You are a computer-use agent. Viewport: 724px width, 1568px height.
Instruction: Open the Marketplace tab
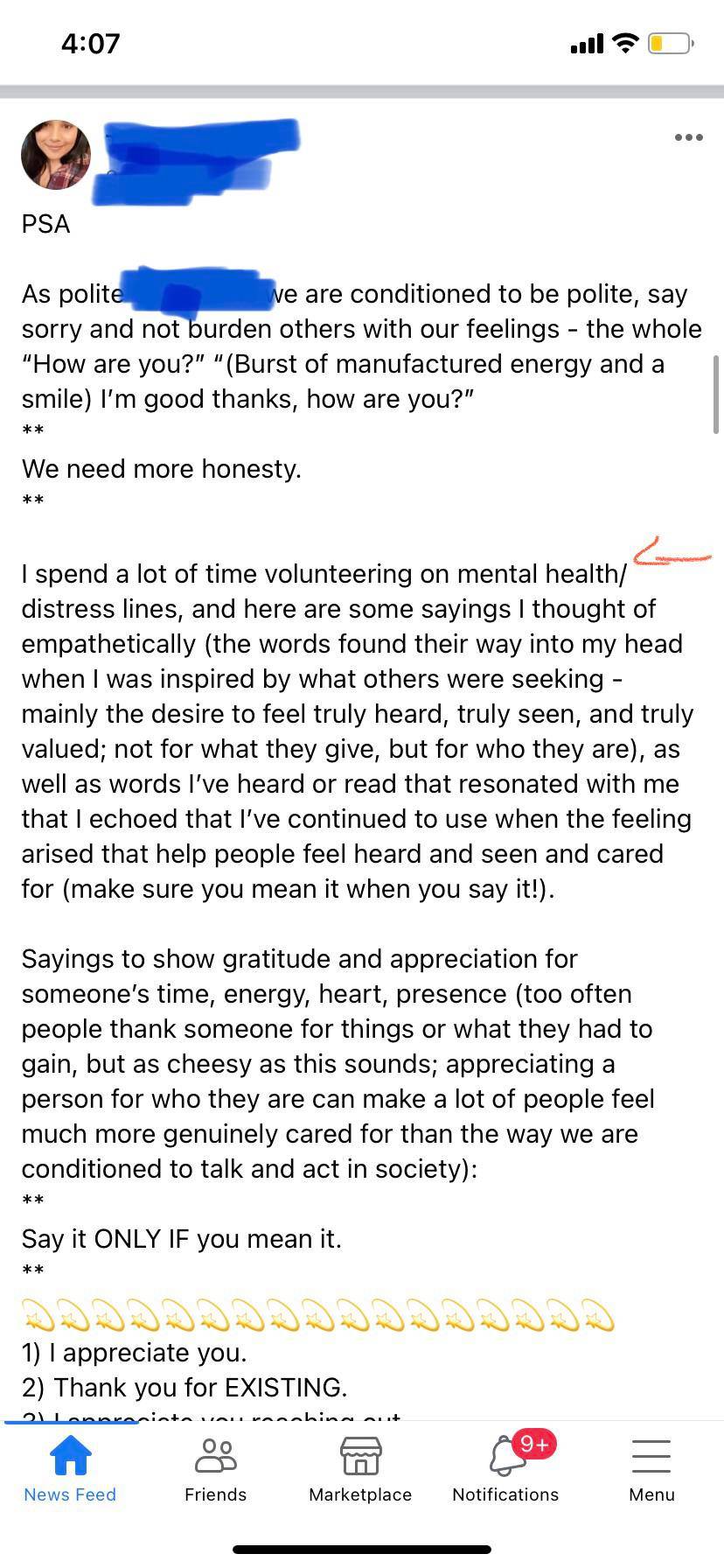pos(360,1469)
